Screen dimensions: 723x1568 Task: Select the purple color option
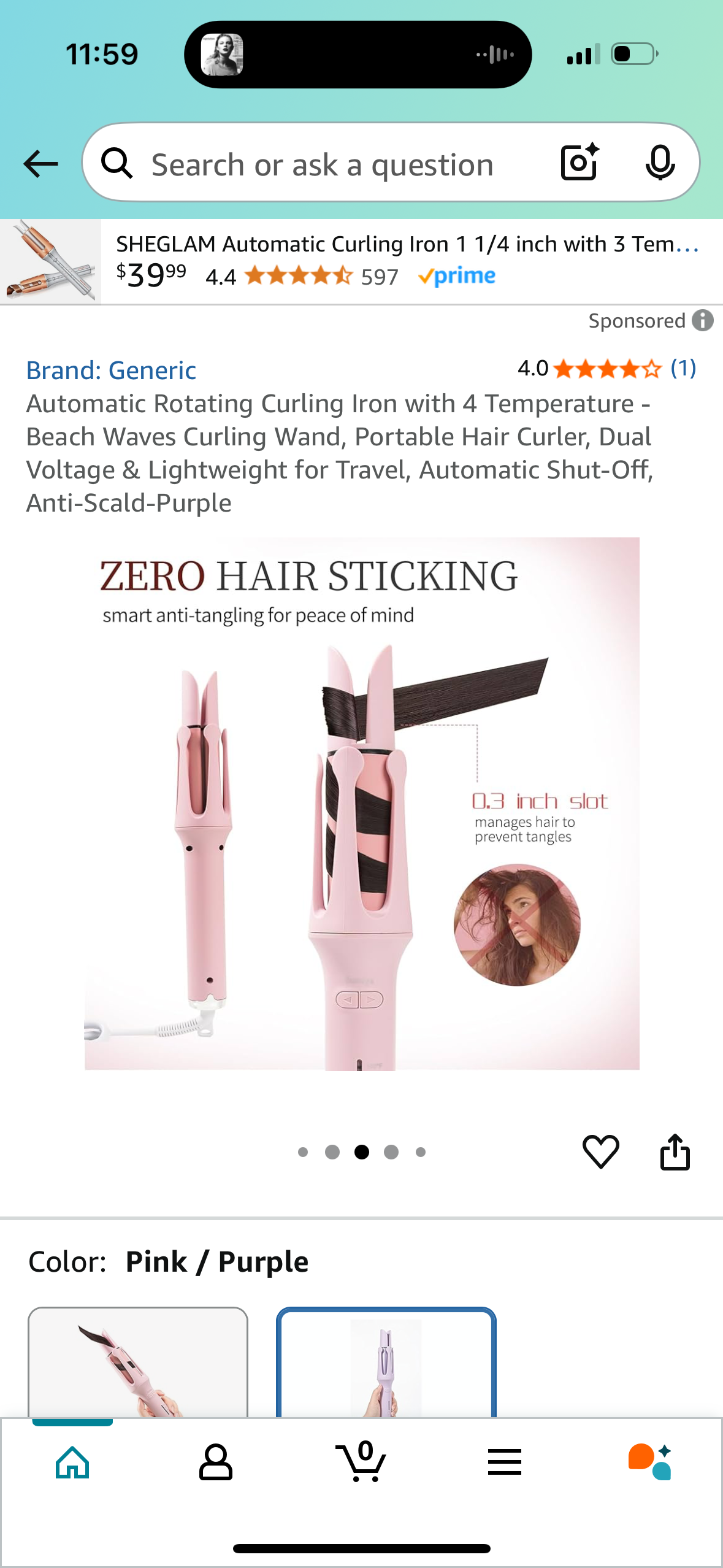(386, 1362)
